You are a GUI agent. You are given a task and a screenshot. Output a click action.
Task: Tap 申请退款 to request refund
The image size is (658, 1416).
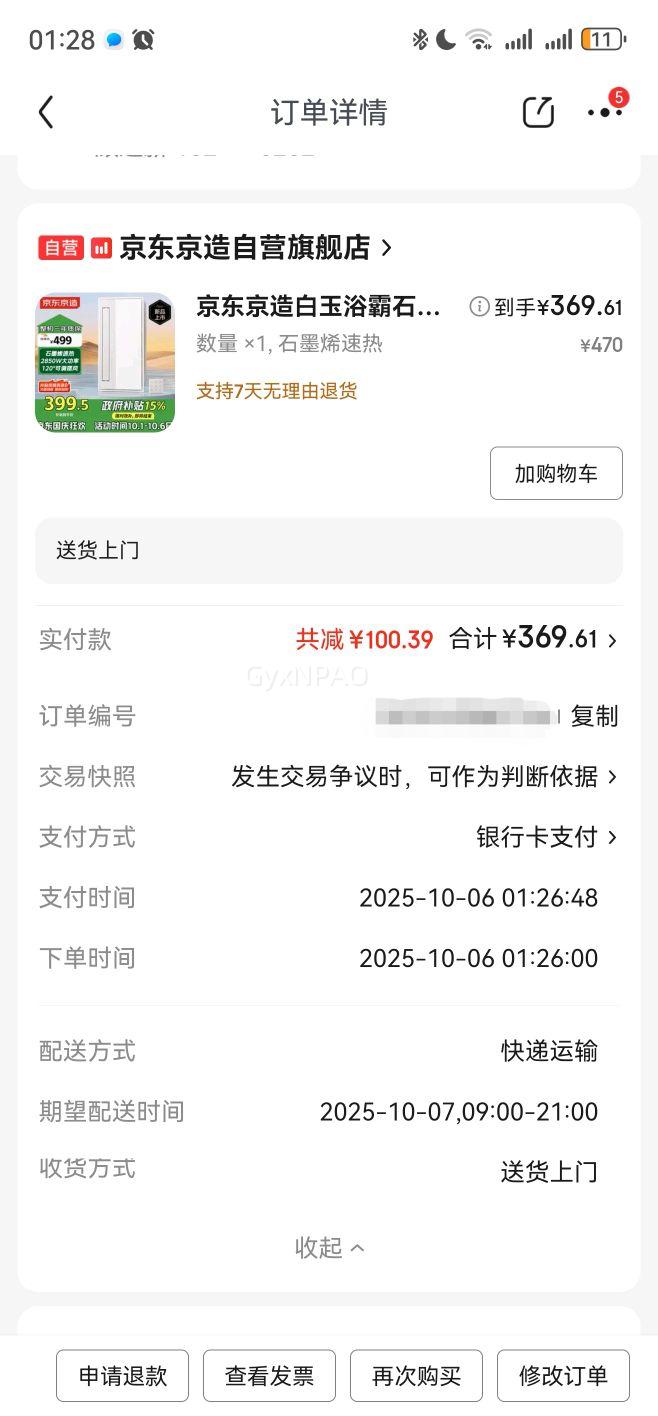pos(122,1375)
